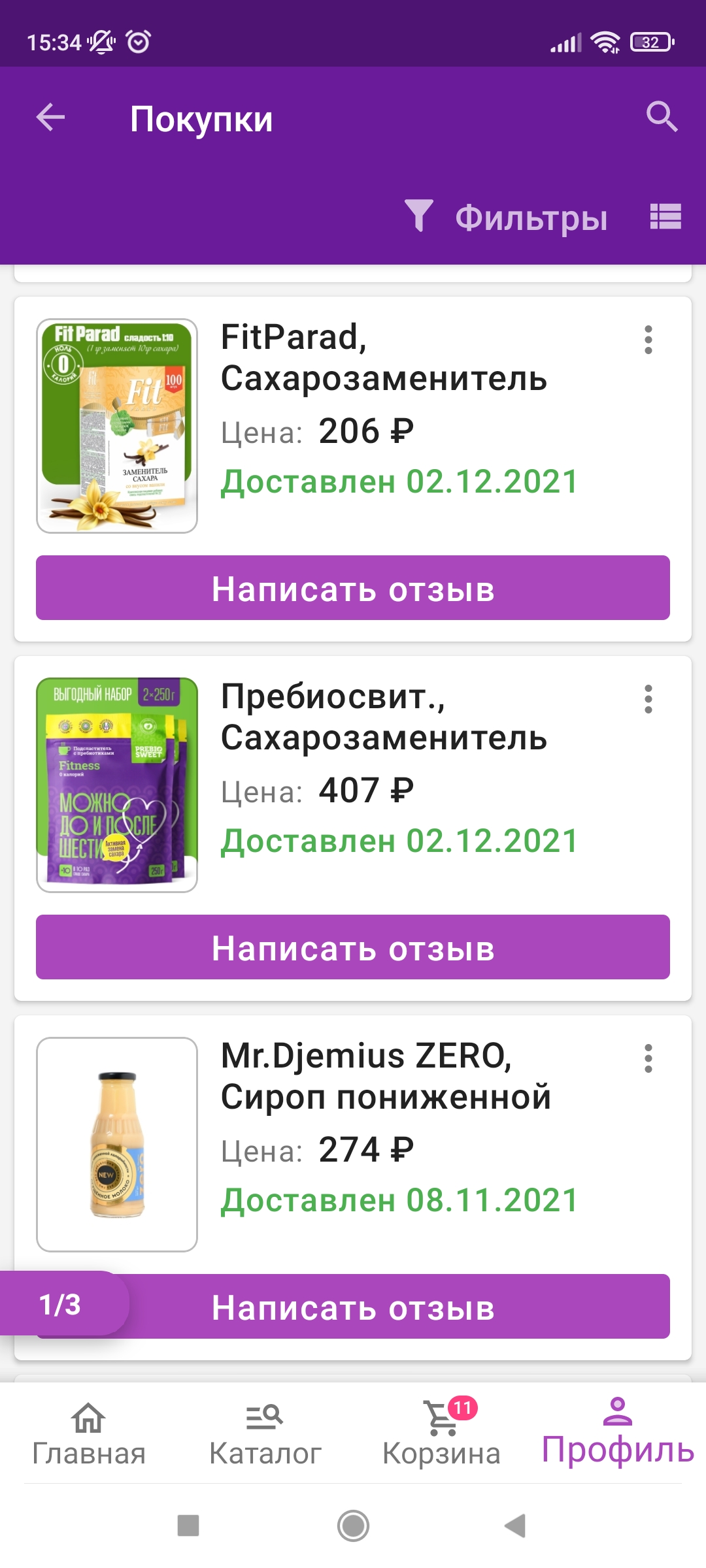View the Пребиосвит product picture
Viewport: 706px width, 1568px height.
pos(117,785)
